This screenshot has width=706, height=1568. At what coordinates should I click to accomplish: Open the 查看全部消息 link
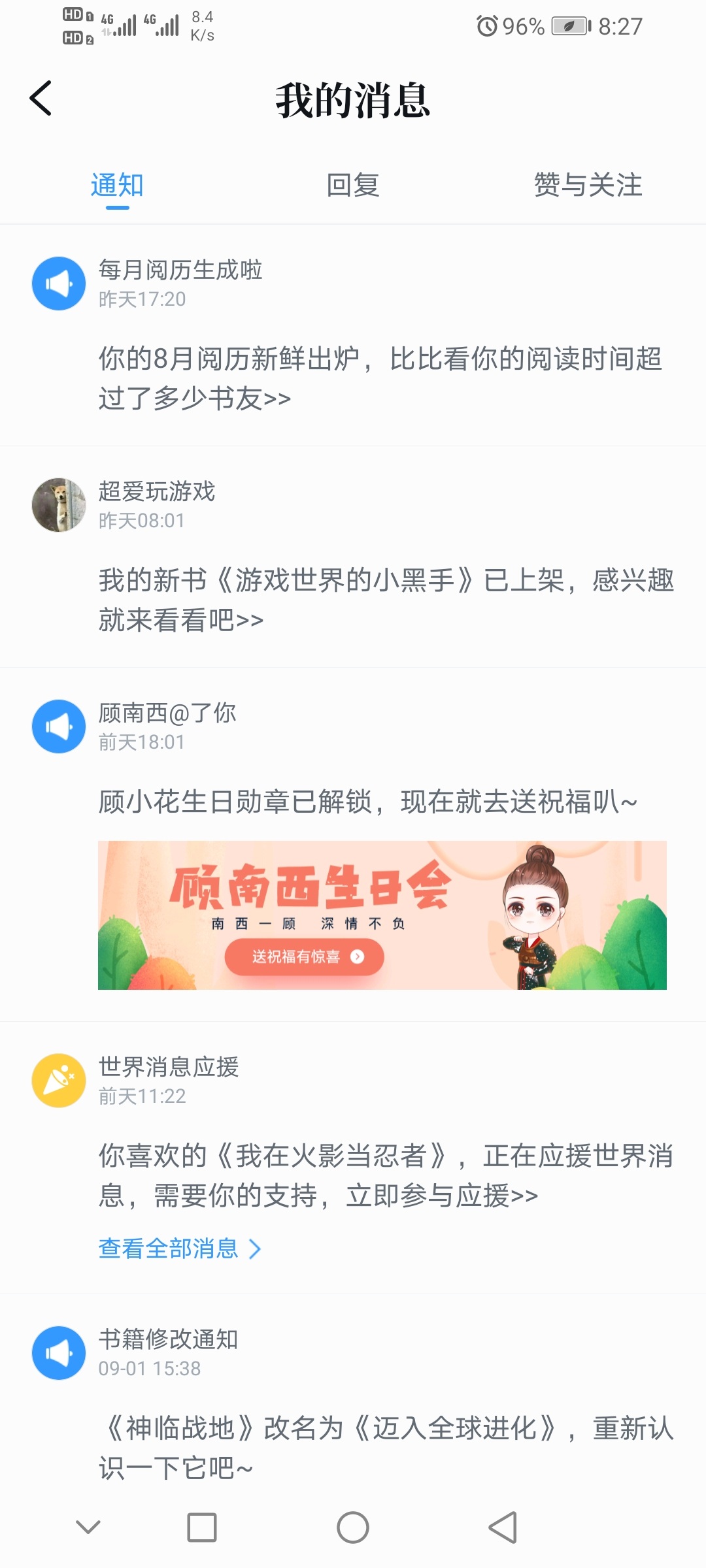pyautogui.click(x=180, y=1249)
